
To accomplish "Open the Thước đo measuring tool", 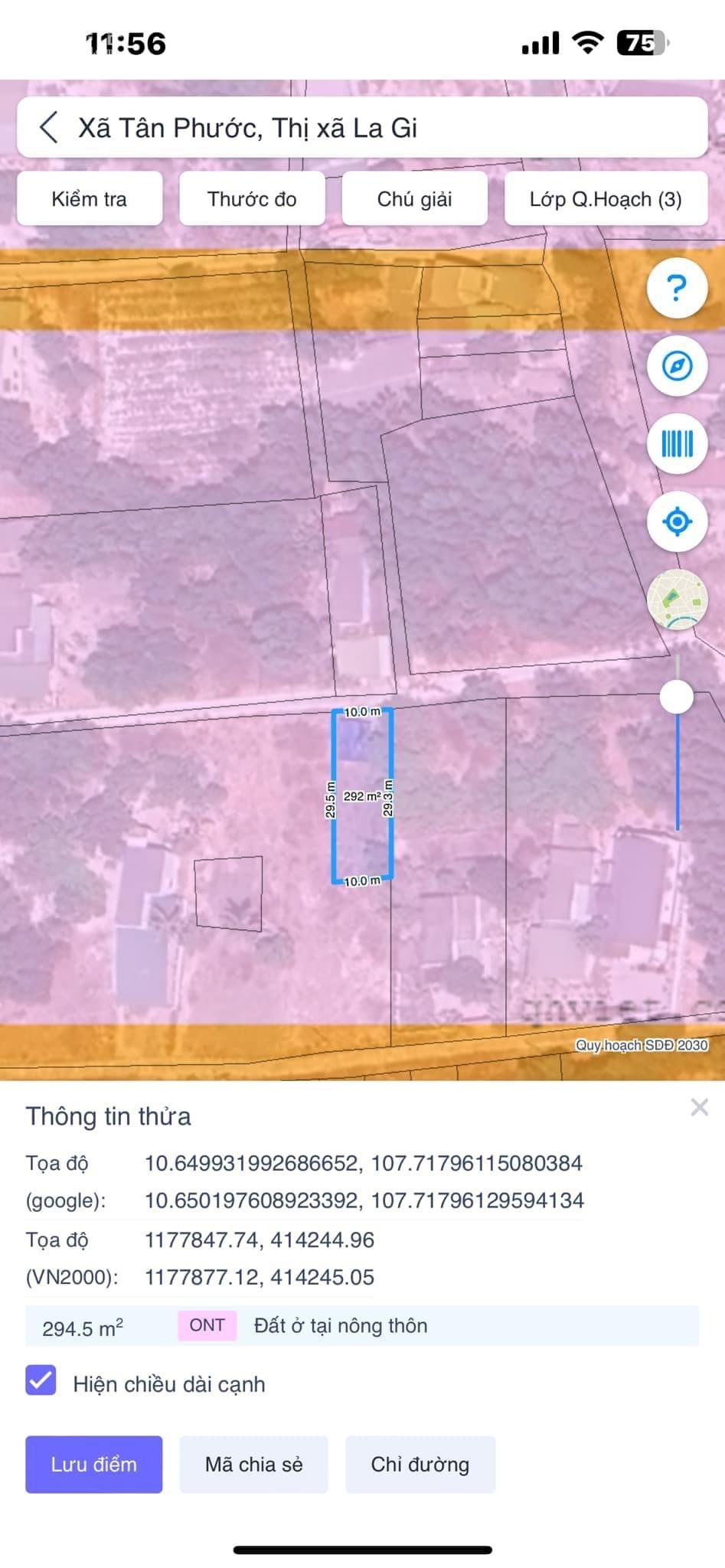I will point(252,199).
